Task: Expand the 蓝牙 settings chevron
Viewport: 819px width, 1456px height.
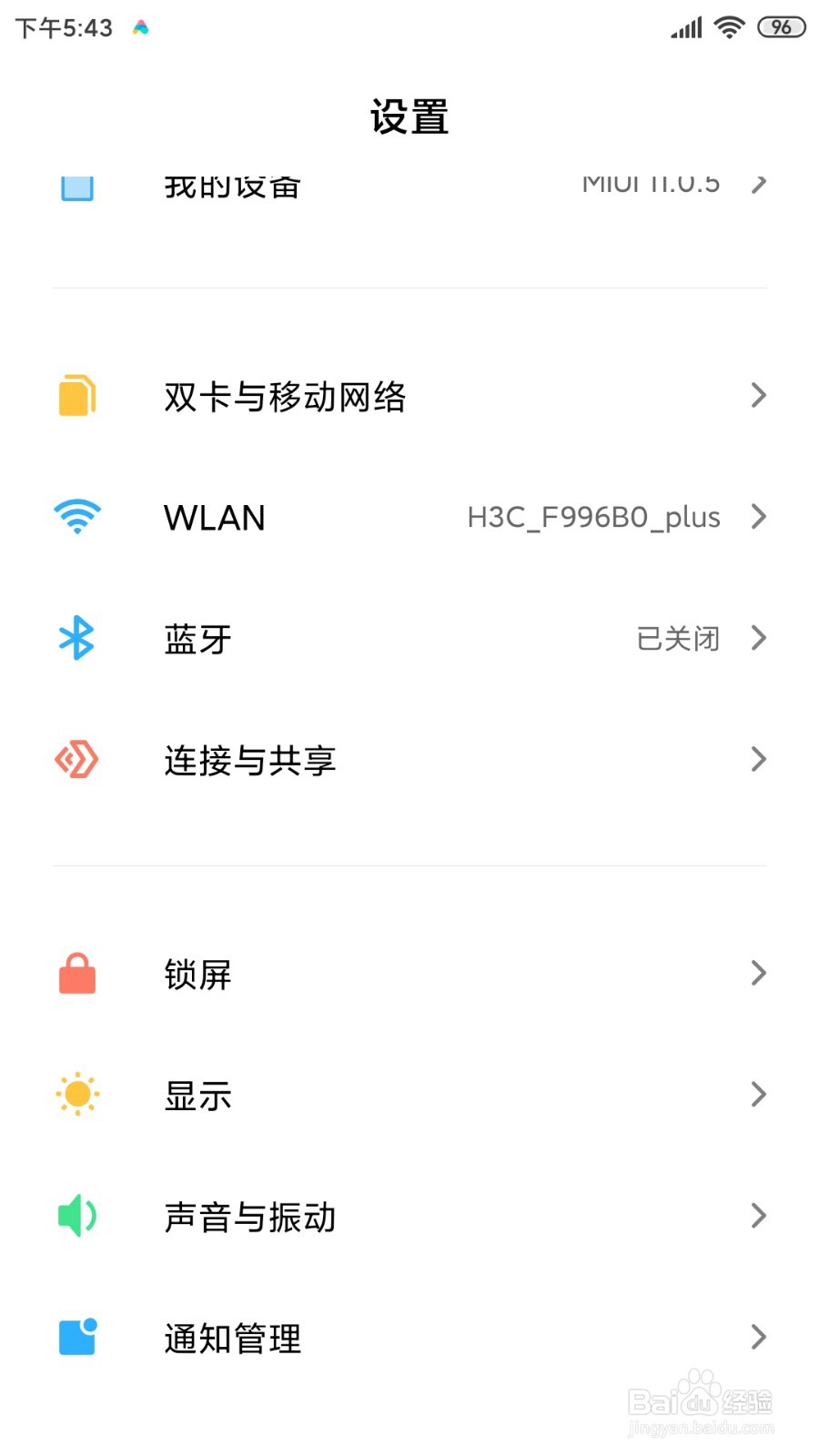Action: 759,638
